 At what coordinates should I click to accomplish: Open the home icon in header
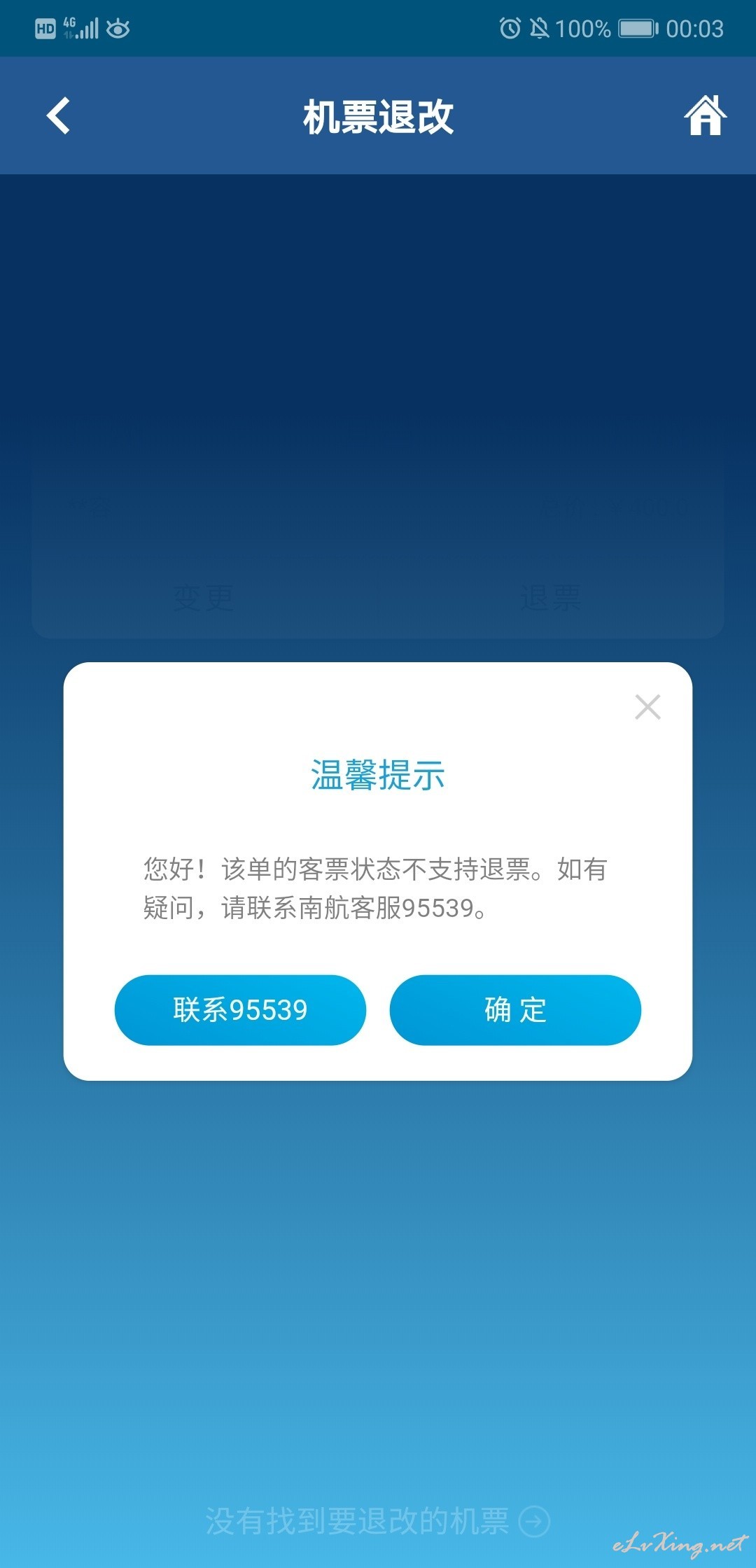pos(705,115)
